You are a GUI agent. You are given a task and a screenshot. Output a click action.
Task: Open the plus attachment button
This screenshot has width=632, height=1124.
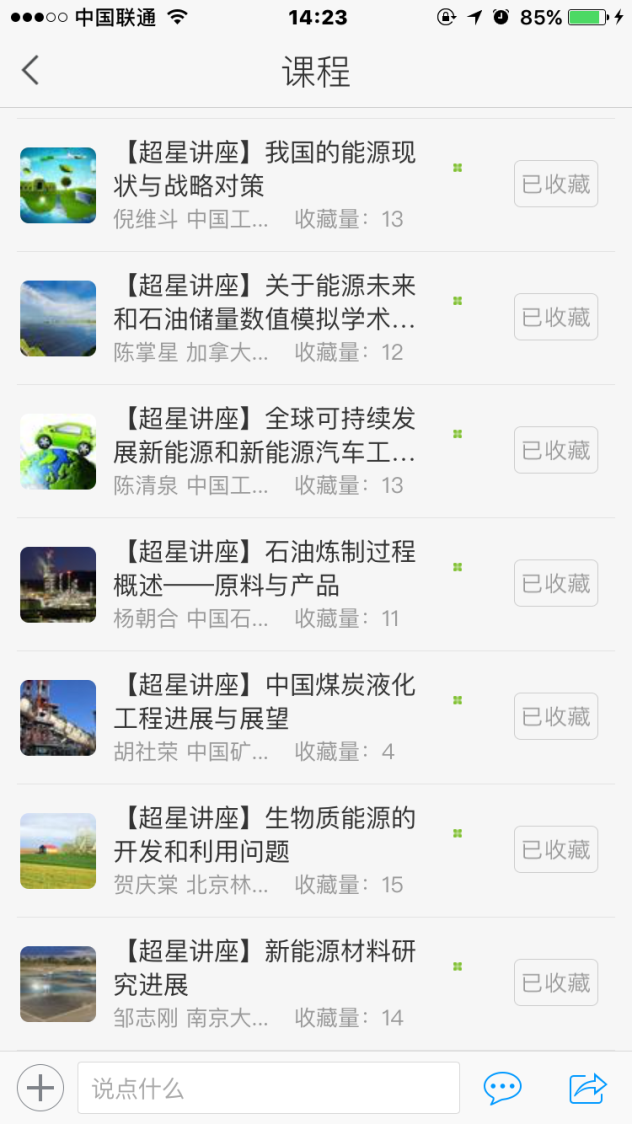(x=40, y=1087)
